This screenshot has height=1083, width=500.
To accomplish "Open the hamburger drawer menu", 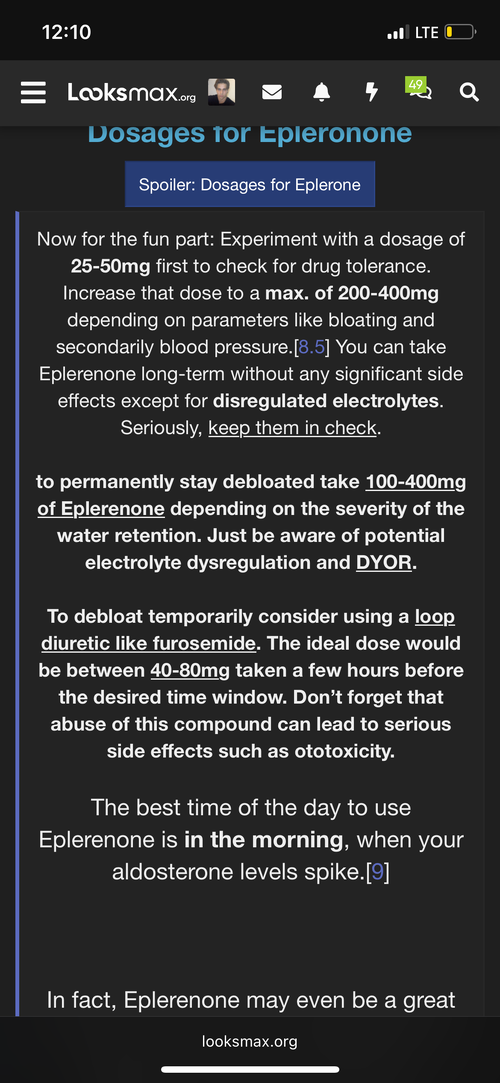I will tap(33, 93).
